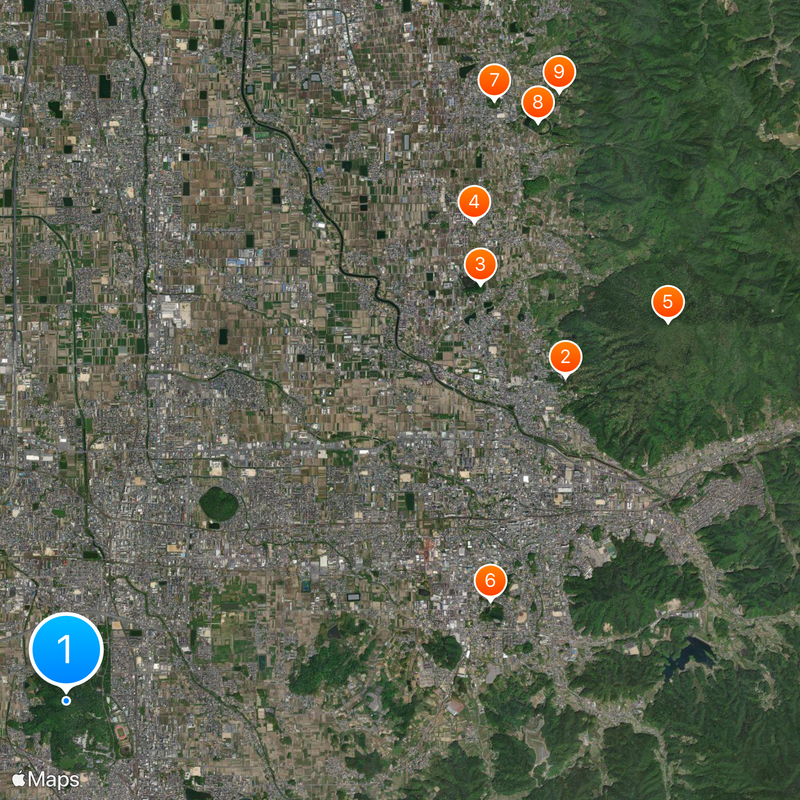Image resolution: width=800 pixels, height=800 pixels.
Task: Select the orange map pin numbered 7
Action: 494,80
